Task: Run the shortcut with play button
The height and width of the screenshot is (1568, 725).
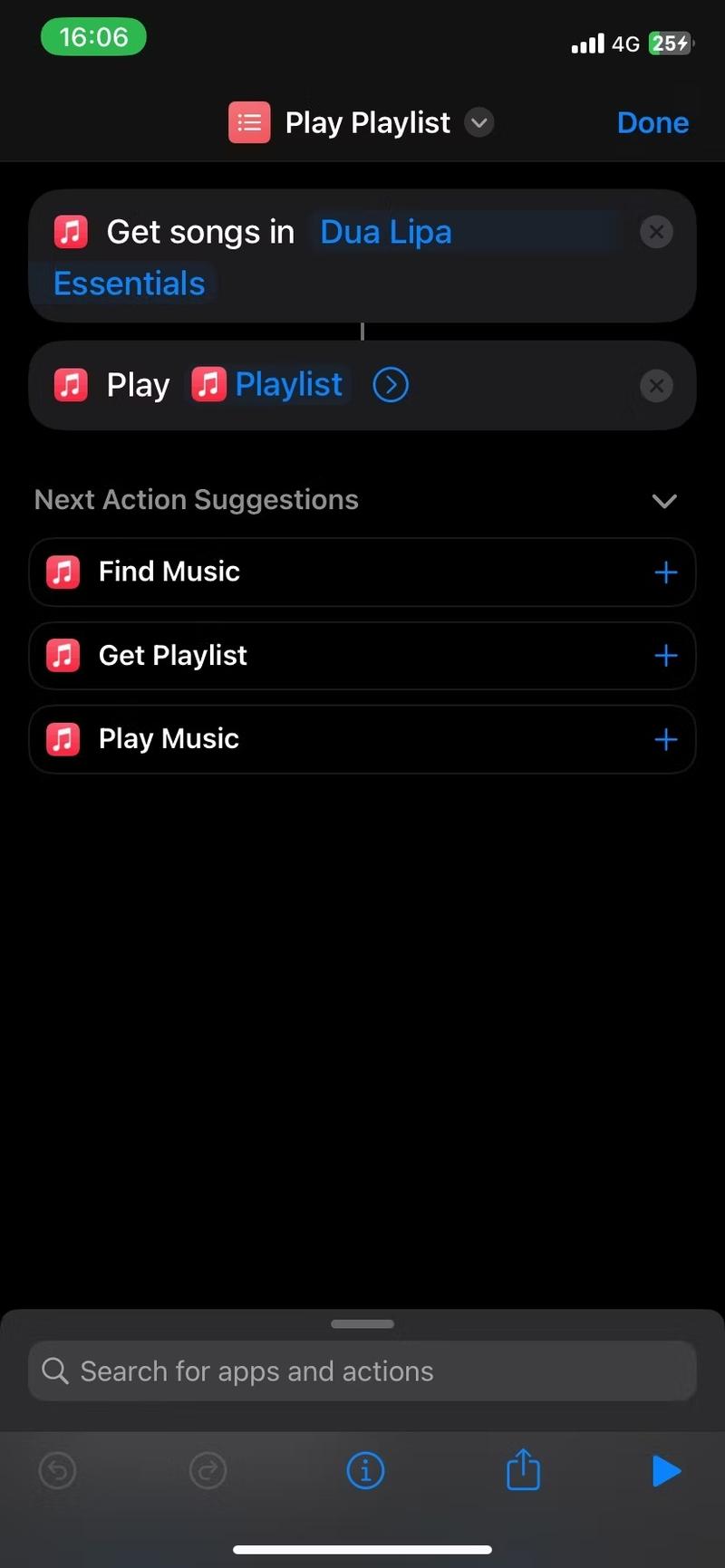Action: [666, 1470]
